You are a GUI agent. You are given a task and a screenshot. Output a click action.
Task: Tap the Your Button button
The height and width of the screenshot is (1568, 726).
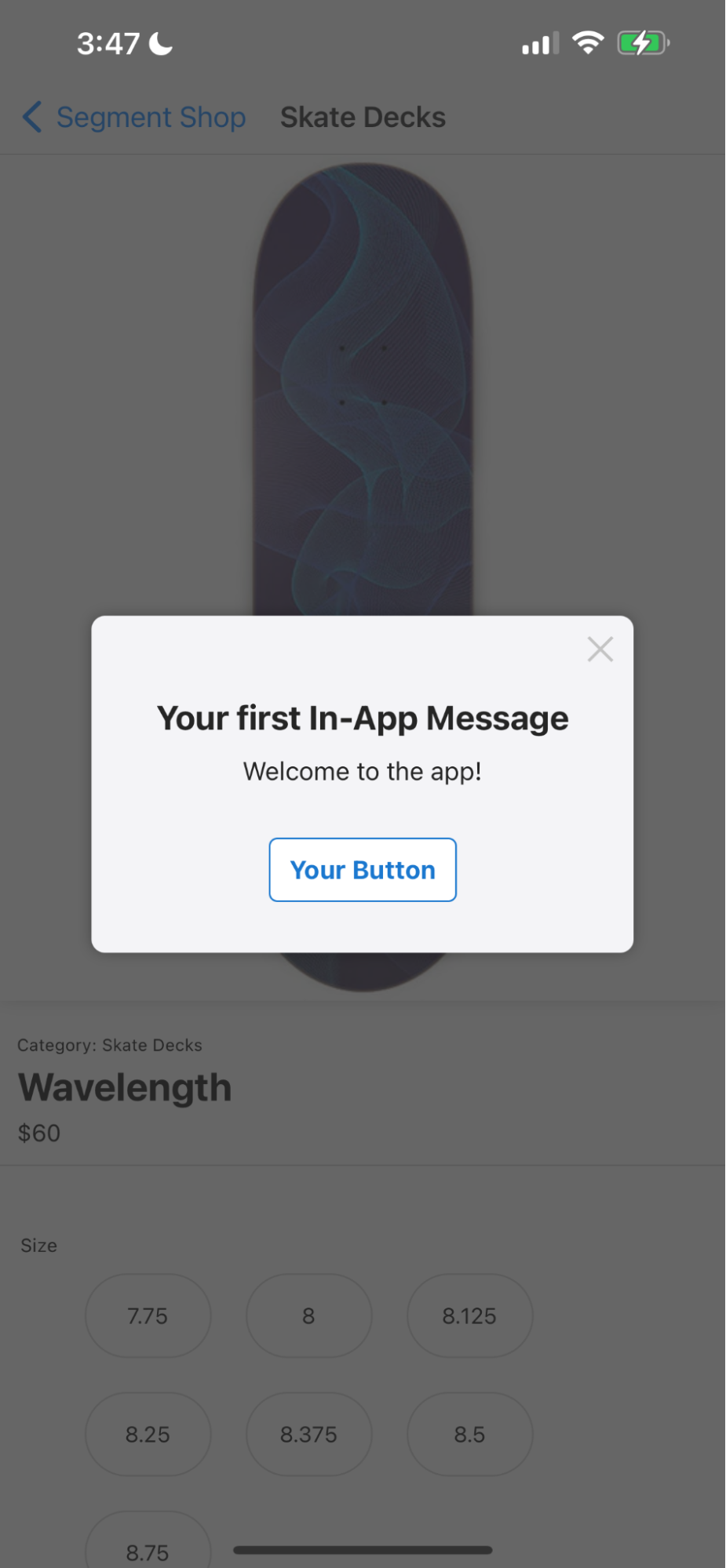point(363,870)
